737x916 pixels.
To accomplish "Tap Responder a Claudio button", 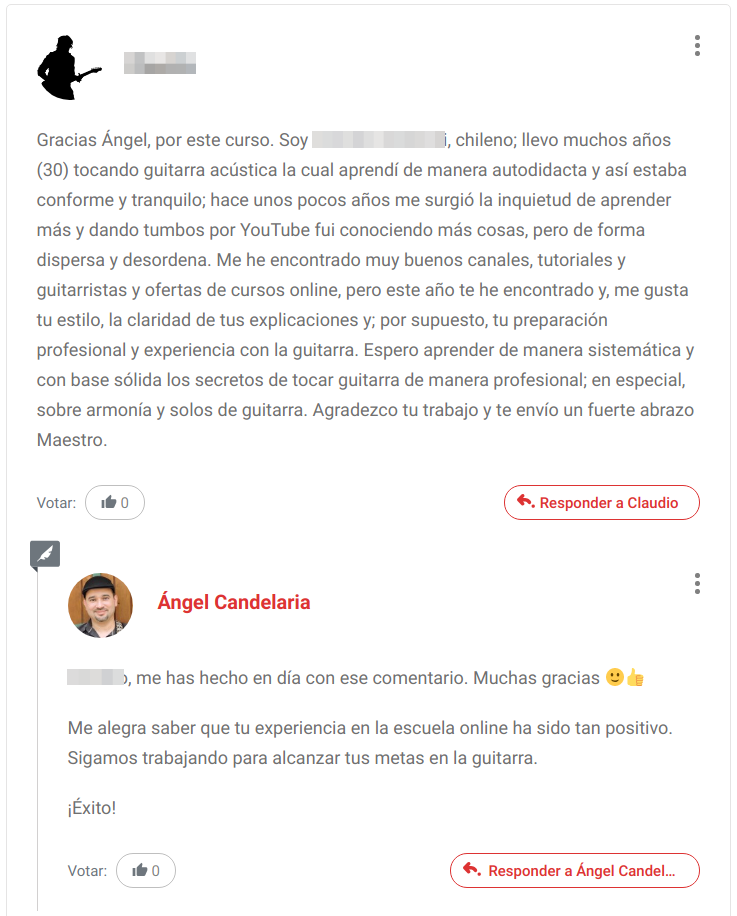I will pyautogui.click(x=601, y=503).
